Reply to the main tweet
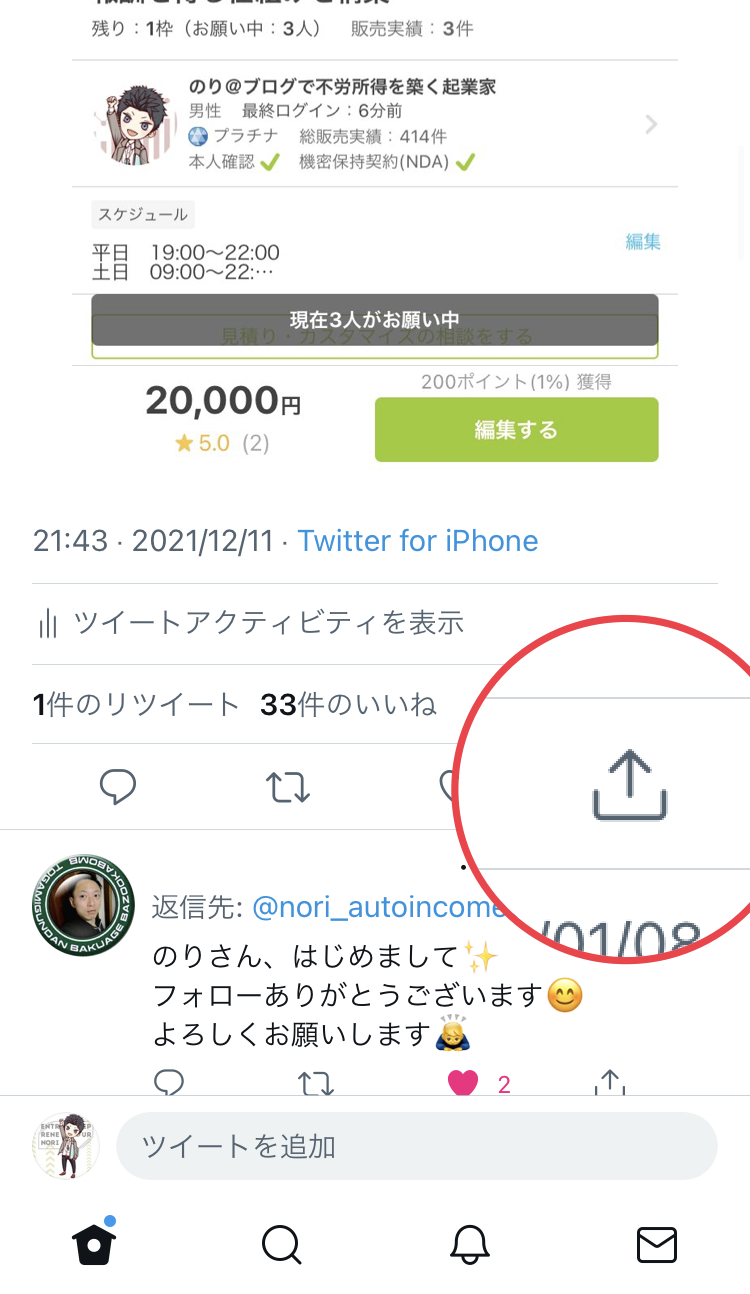 118,787
